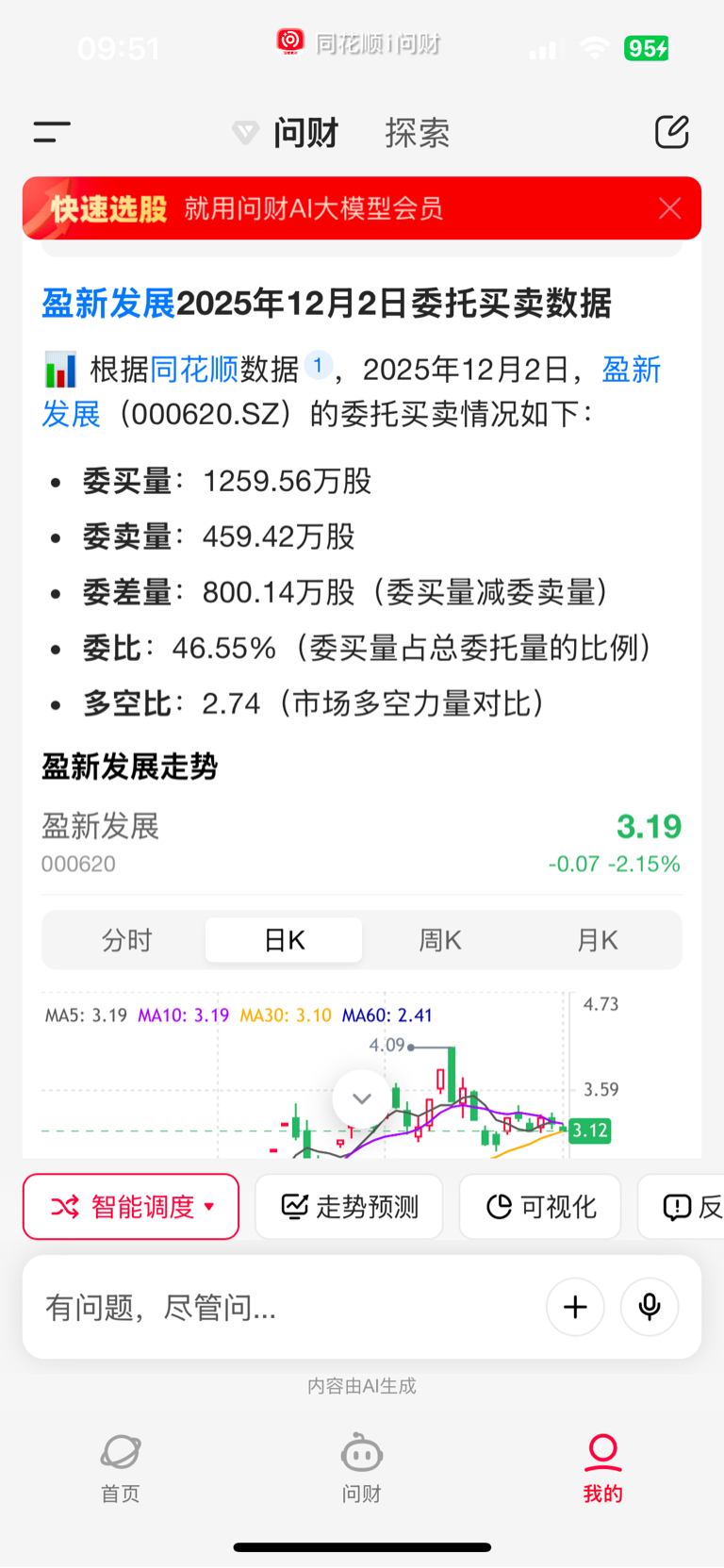Open the hamburger menu
This screenshot has width=724, height=1568.
coord(52,132)
